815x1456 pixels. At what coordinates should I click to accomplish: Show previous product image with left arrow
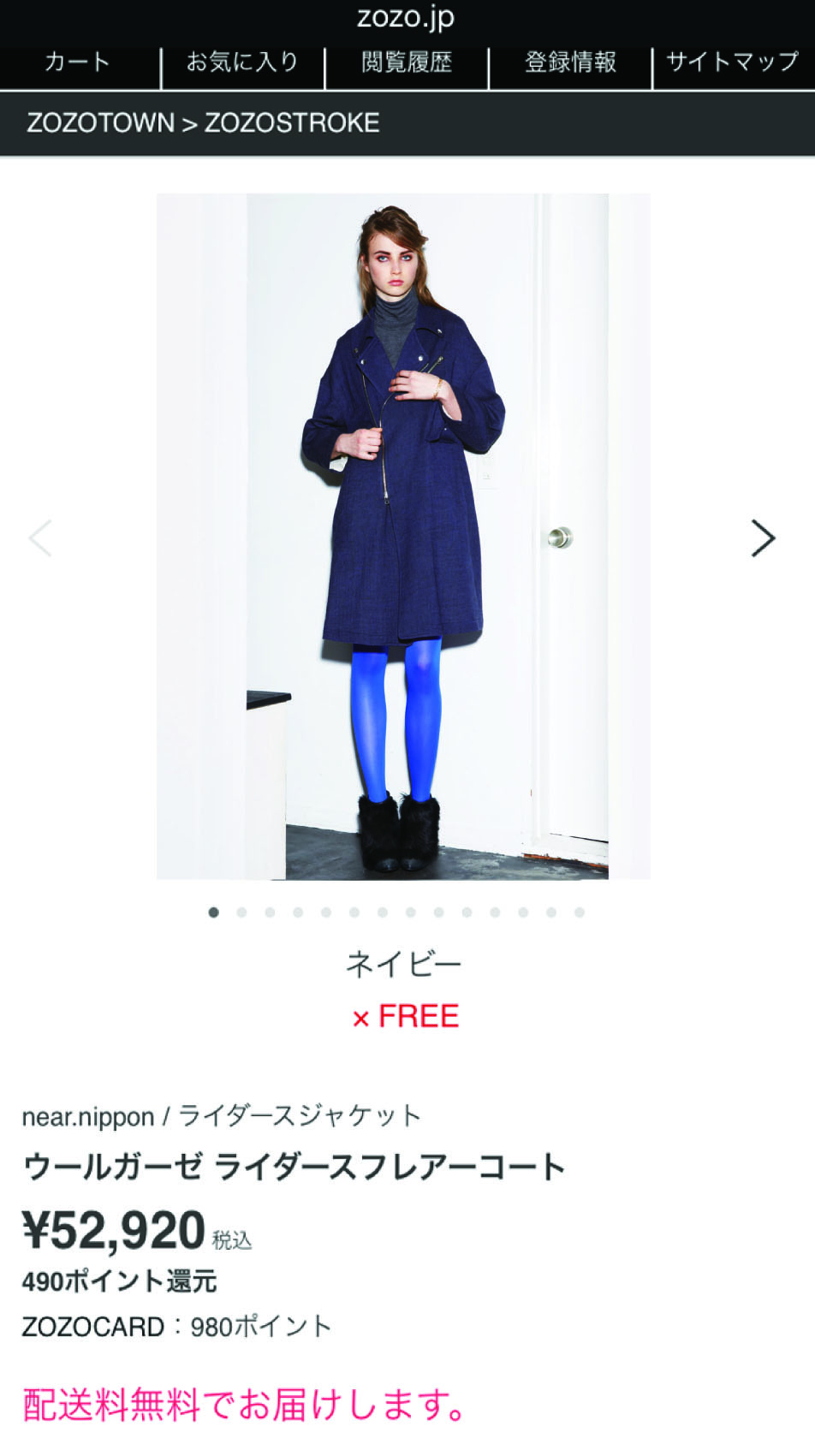pos(41,538)
